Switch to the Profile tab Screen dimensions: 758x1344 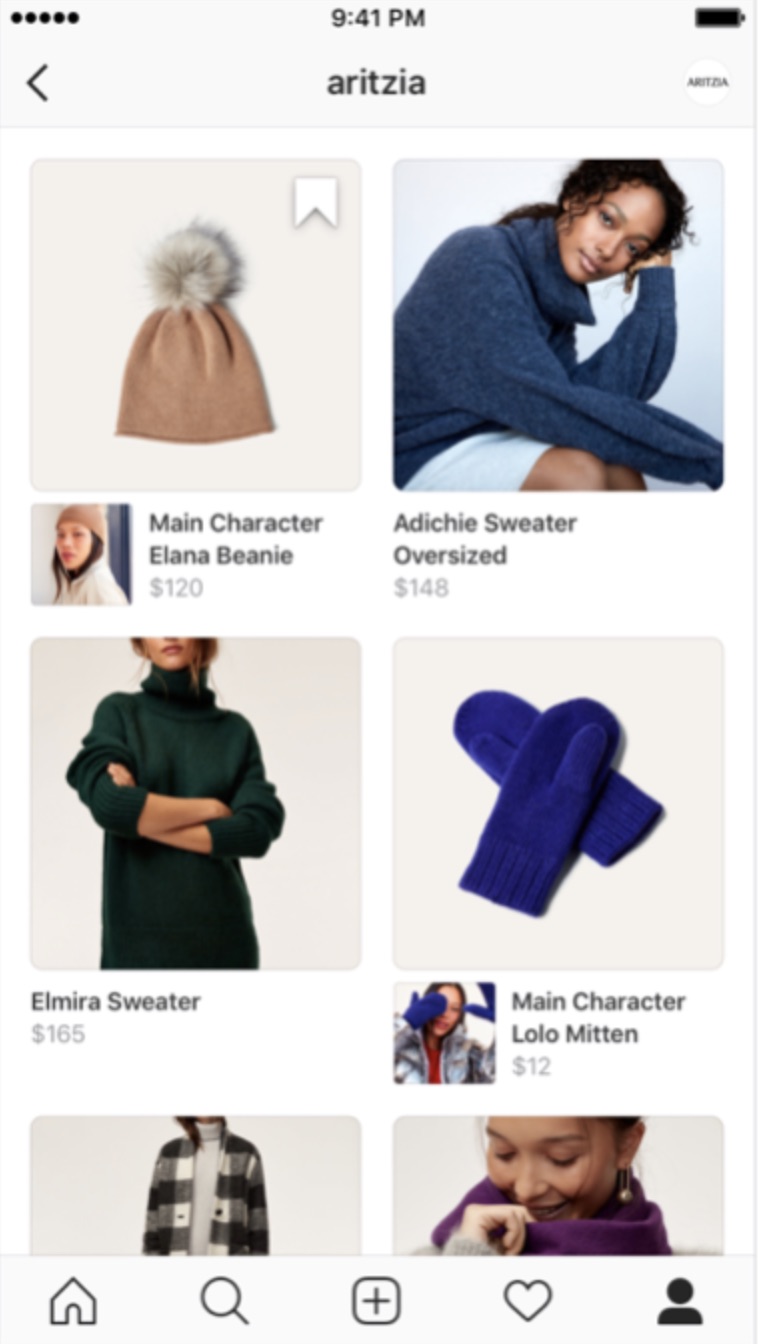680,1301
